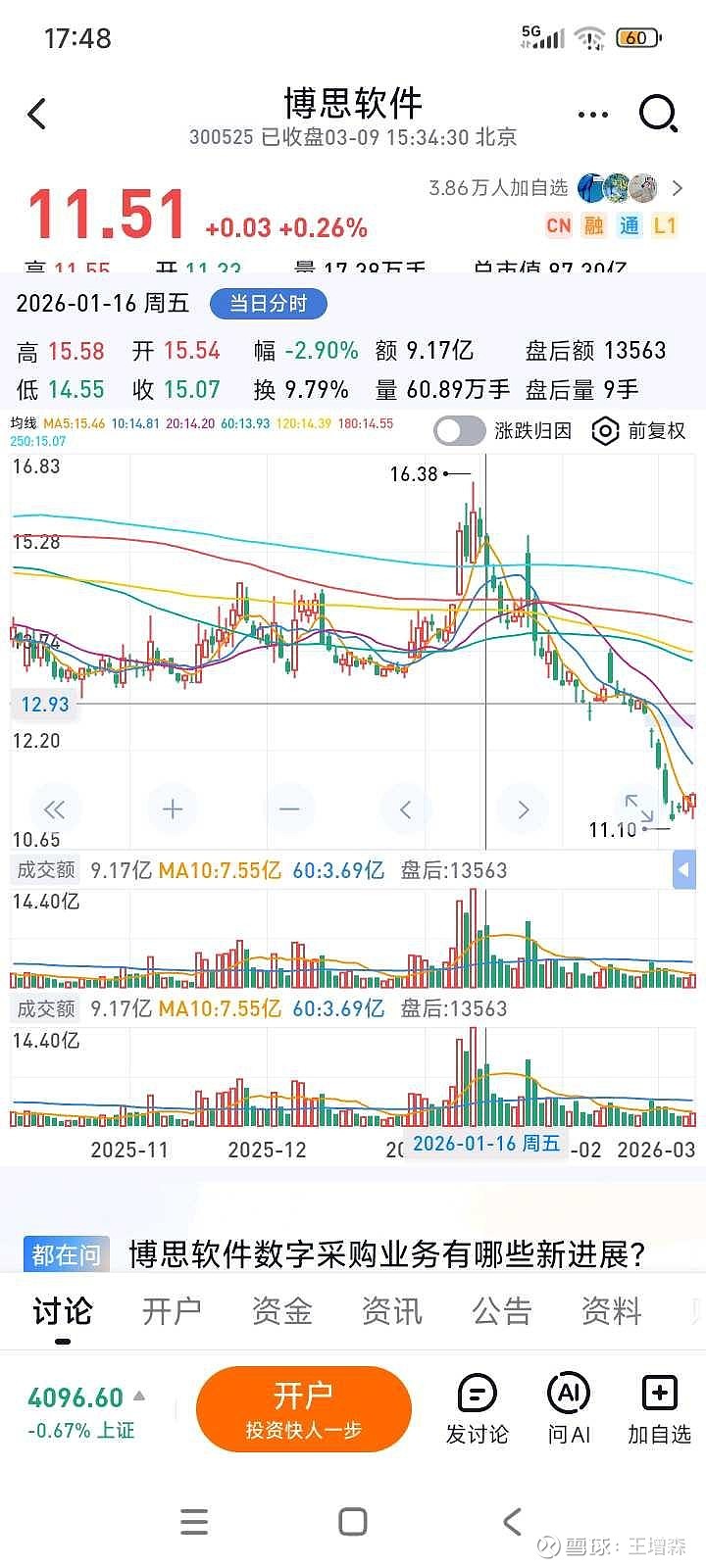Tap the orange 开户 open account button
This screenshot has height=1568, width=706.
304,1408
